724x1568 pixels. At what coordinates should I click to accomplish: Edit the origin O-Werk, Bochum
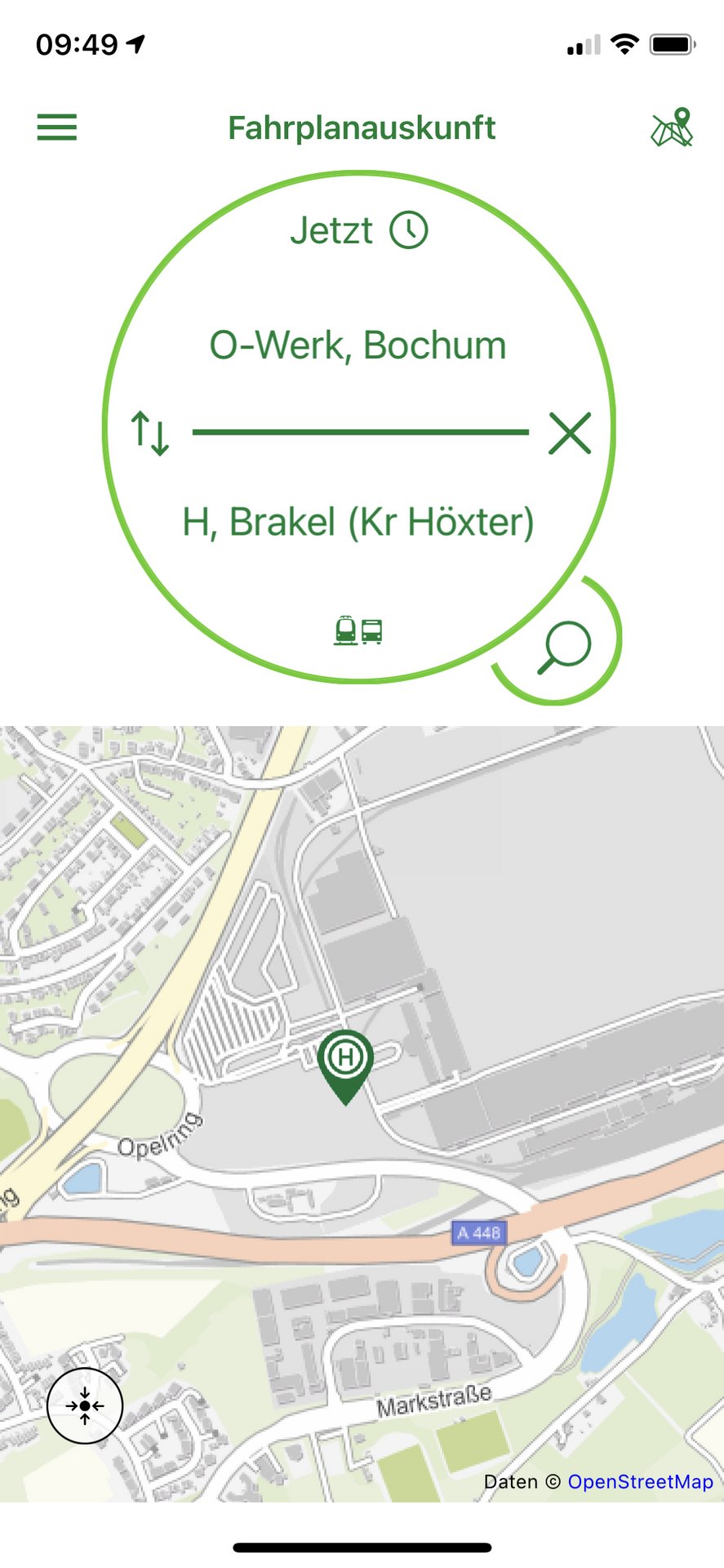[358, 345]
